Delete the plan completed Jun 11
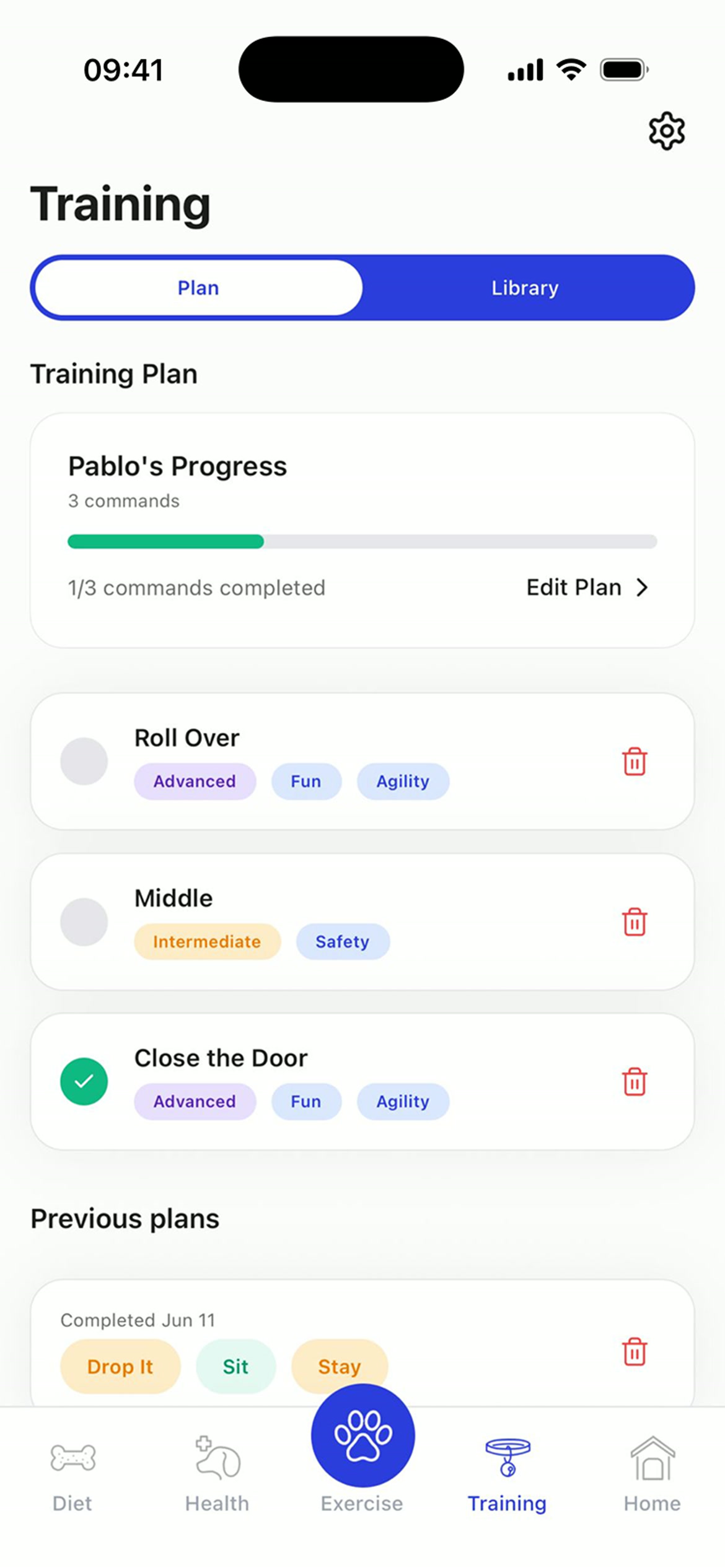The width and height of the screenshot is (725, 1568). coord(635,1351)
